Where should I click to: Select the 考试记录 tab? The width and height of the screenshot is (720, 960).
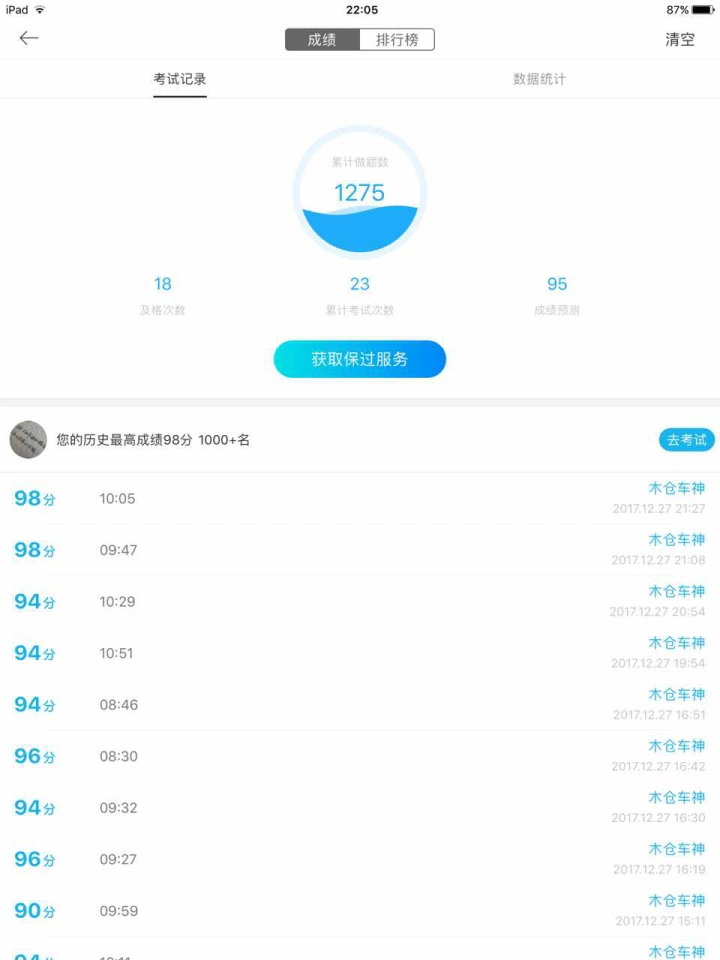click(180, 79)
